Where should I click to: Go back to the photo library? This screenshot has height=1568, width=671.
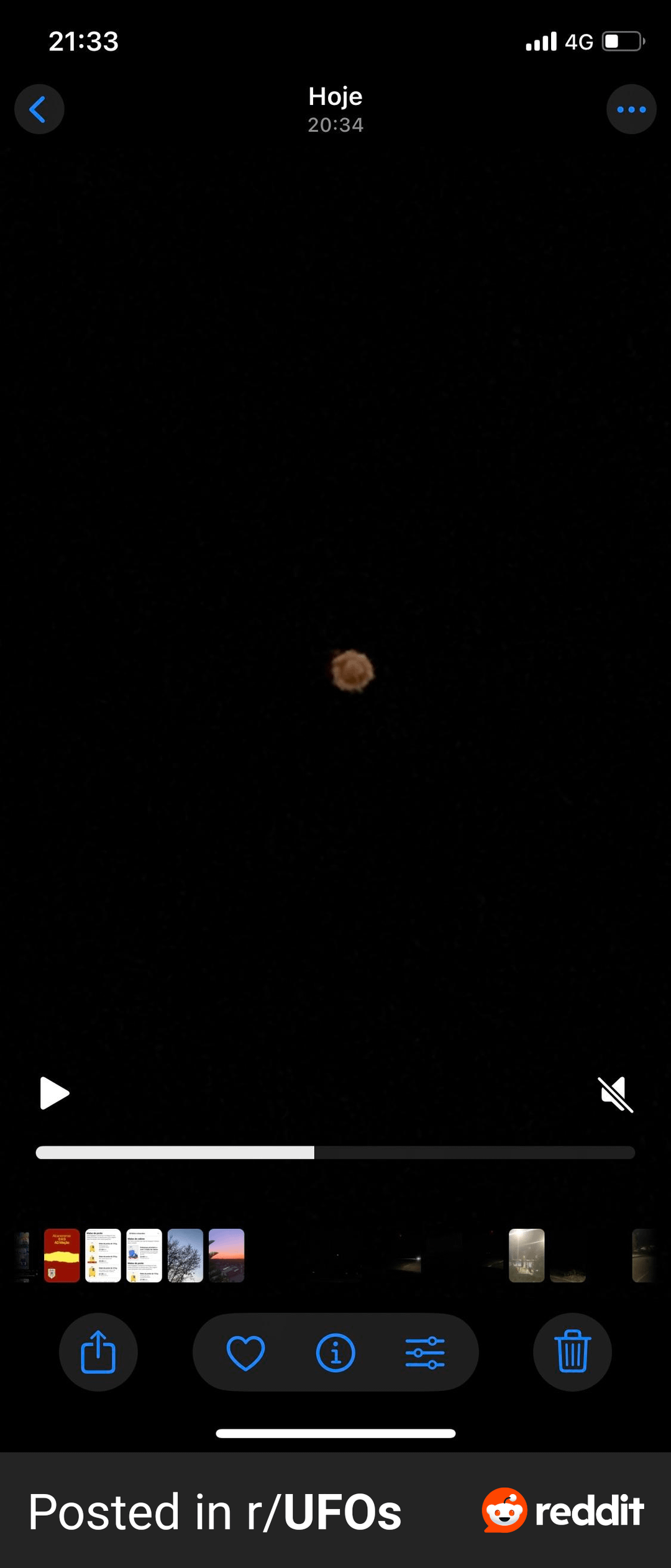[39, 109]
